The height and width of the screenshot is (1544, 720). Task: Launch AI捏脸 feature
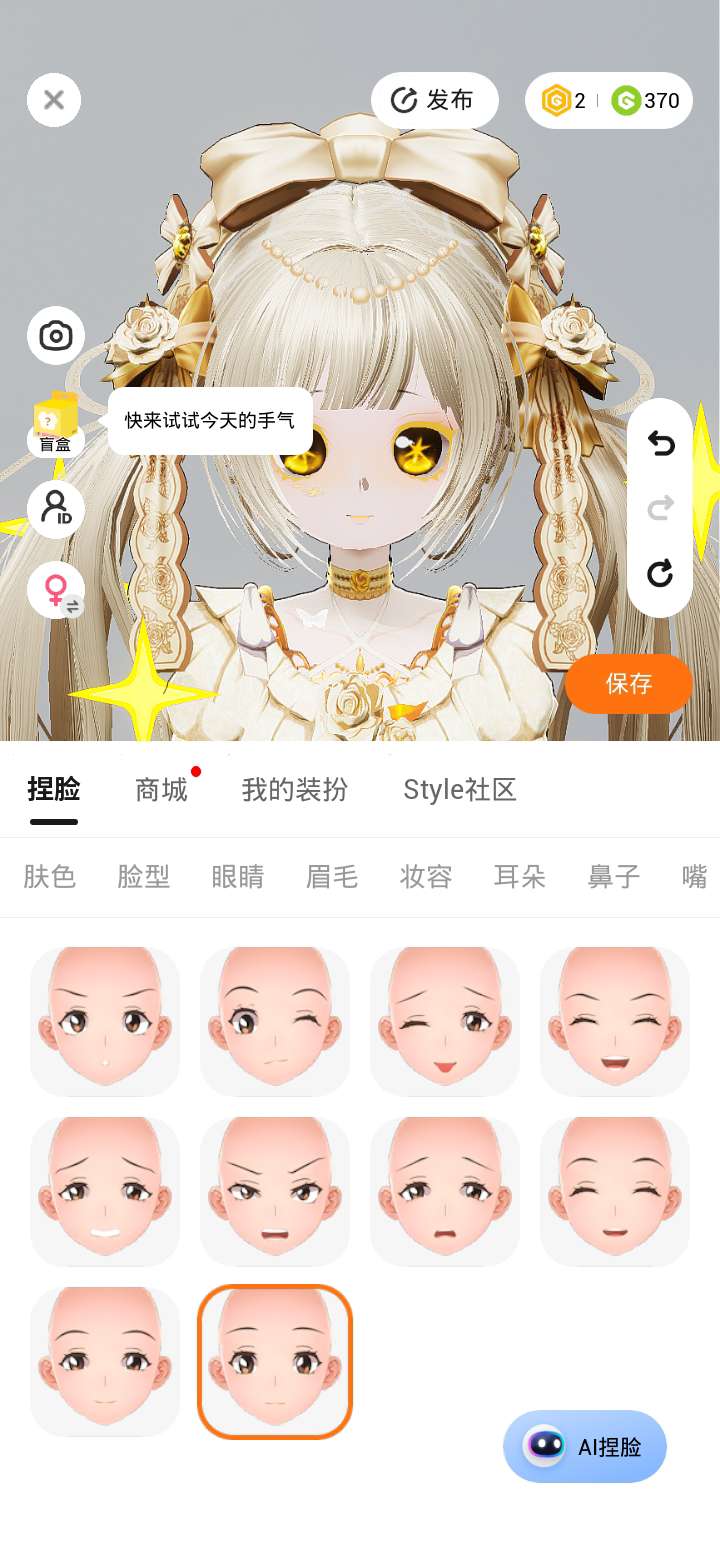[x=585, y=1446]
